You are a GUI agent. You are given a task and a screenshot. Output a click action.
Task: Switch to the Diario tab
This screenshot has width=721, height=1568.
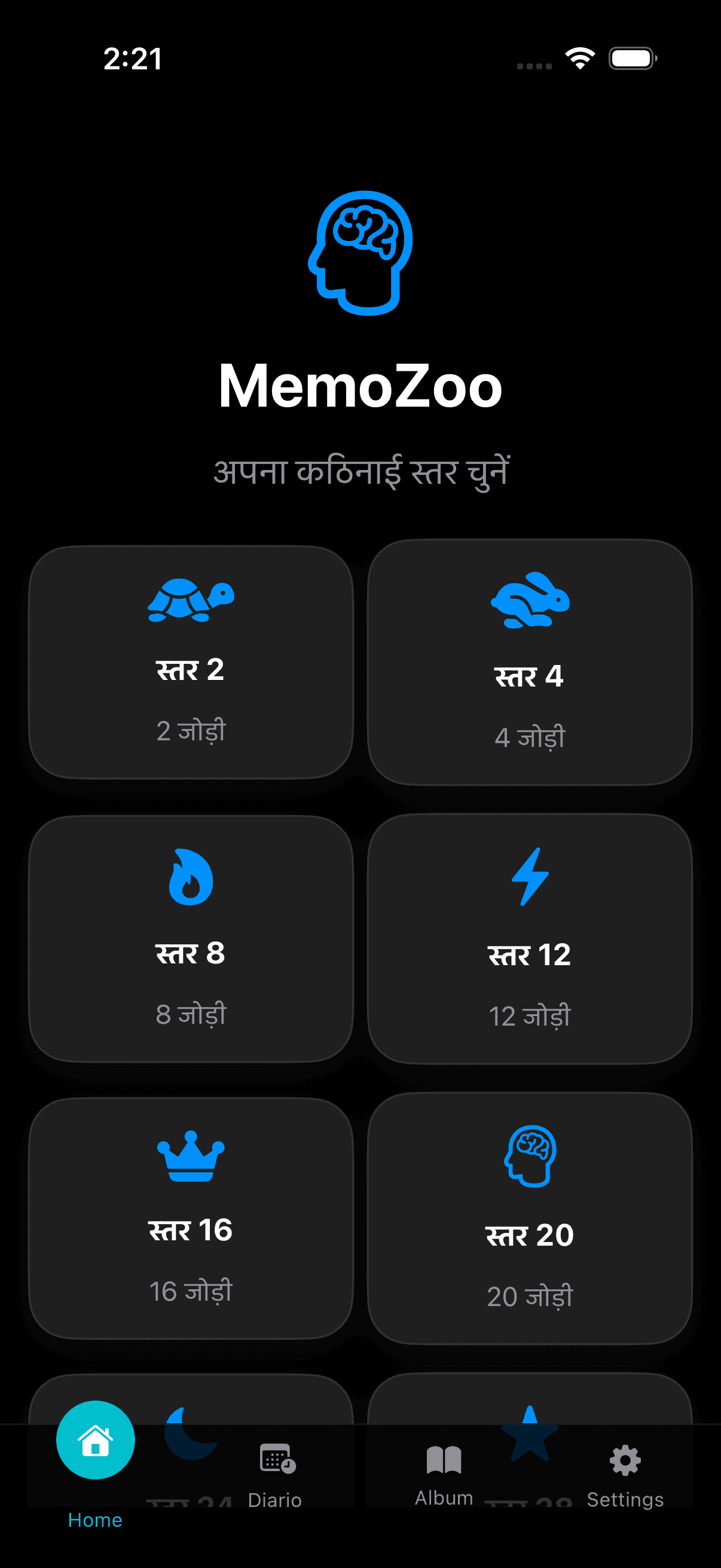(x=276, y=1473)
